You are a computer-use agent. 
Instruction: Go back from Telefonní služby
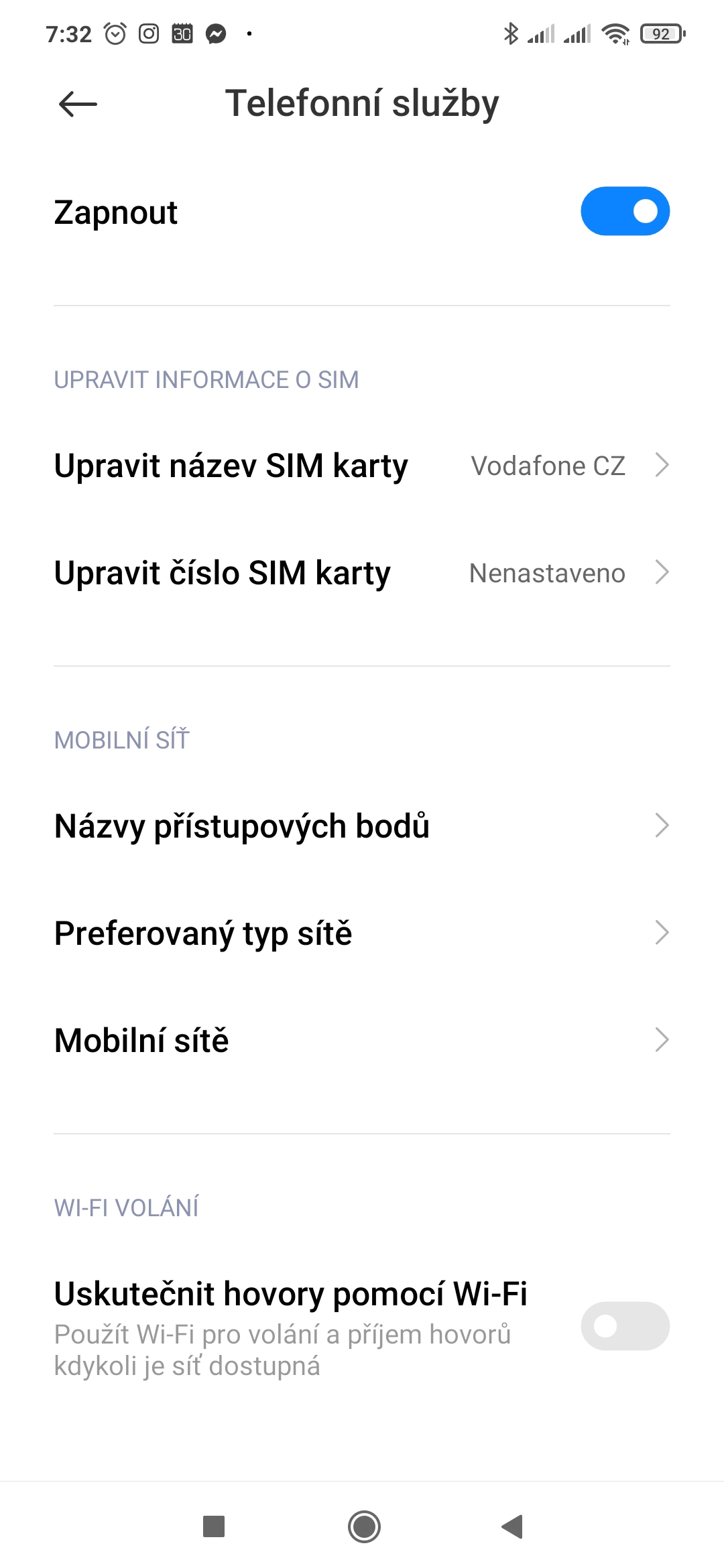tap(78, 104)
